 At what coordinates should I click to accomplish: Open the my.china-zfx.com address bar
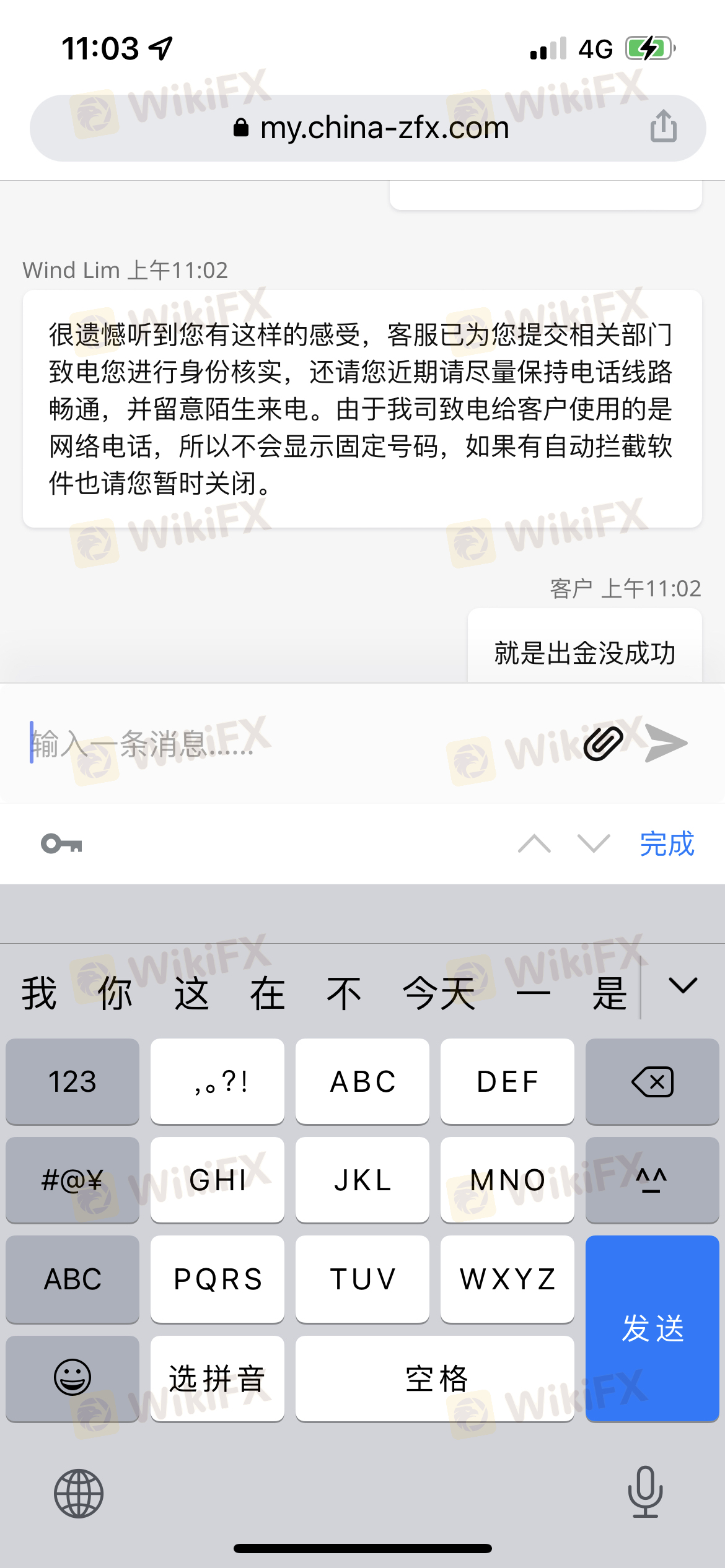tap(368, 128)
